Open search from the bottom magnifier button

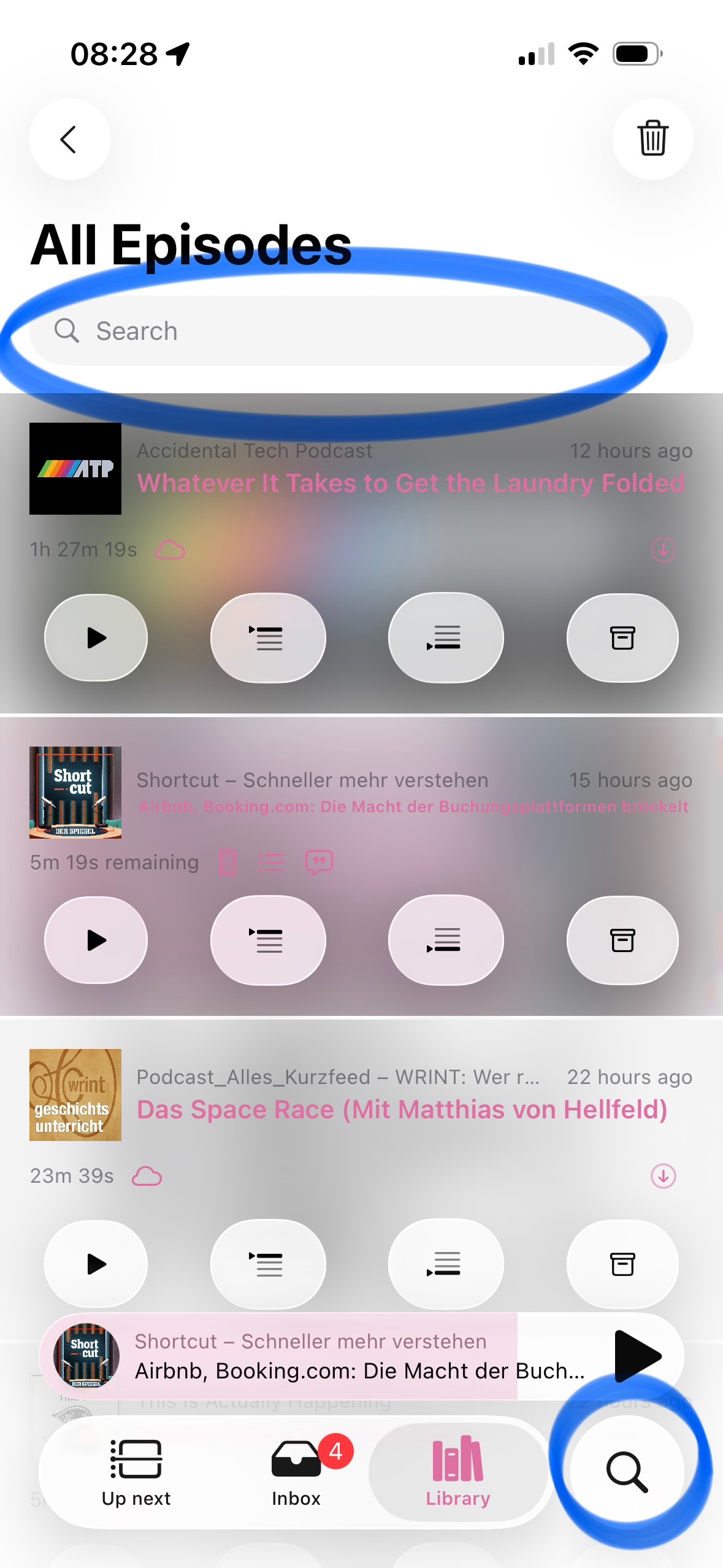coord(627,1471)
